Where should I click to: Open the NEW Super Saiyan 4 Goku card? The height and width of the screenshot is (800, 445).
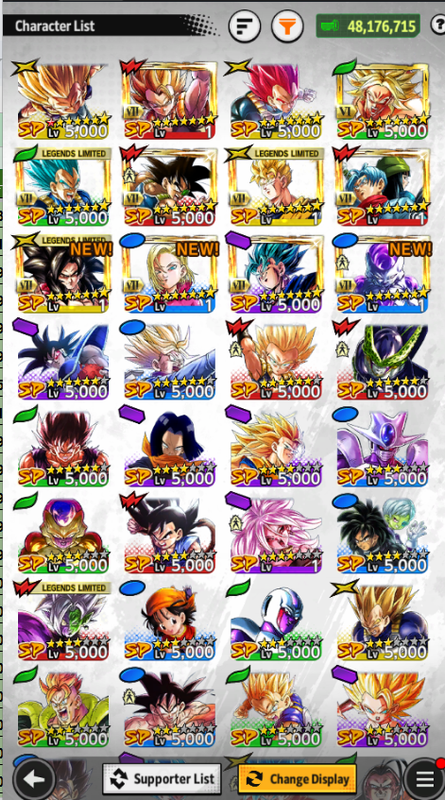[x=63, y=273]
